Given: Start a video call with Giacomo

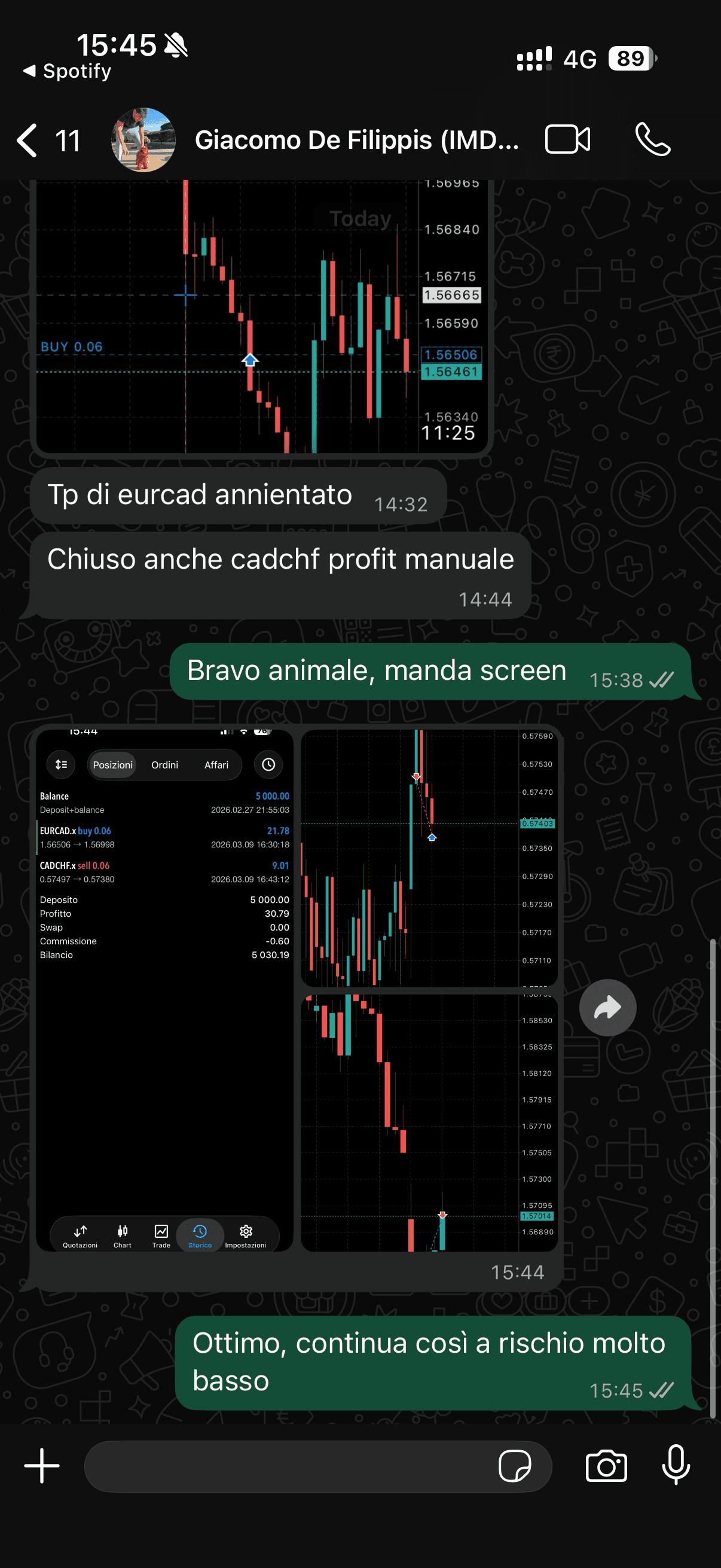Looking at the screenshot, I should pyautogui.click(x=567, y=139).
